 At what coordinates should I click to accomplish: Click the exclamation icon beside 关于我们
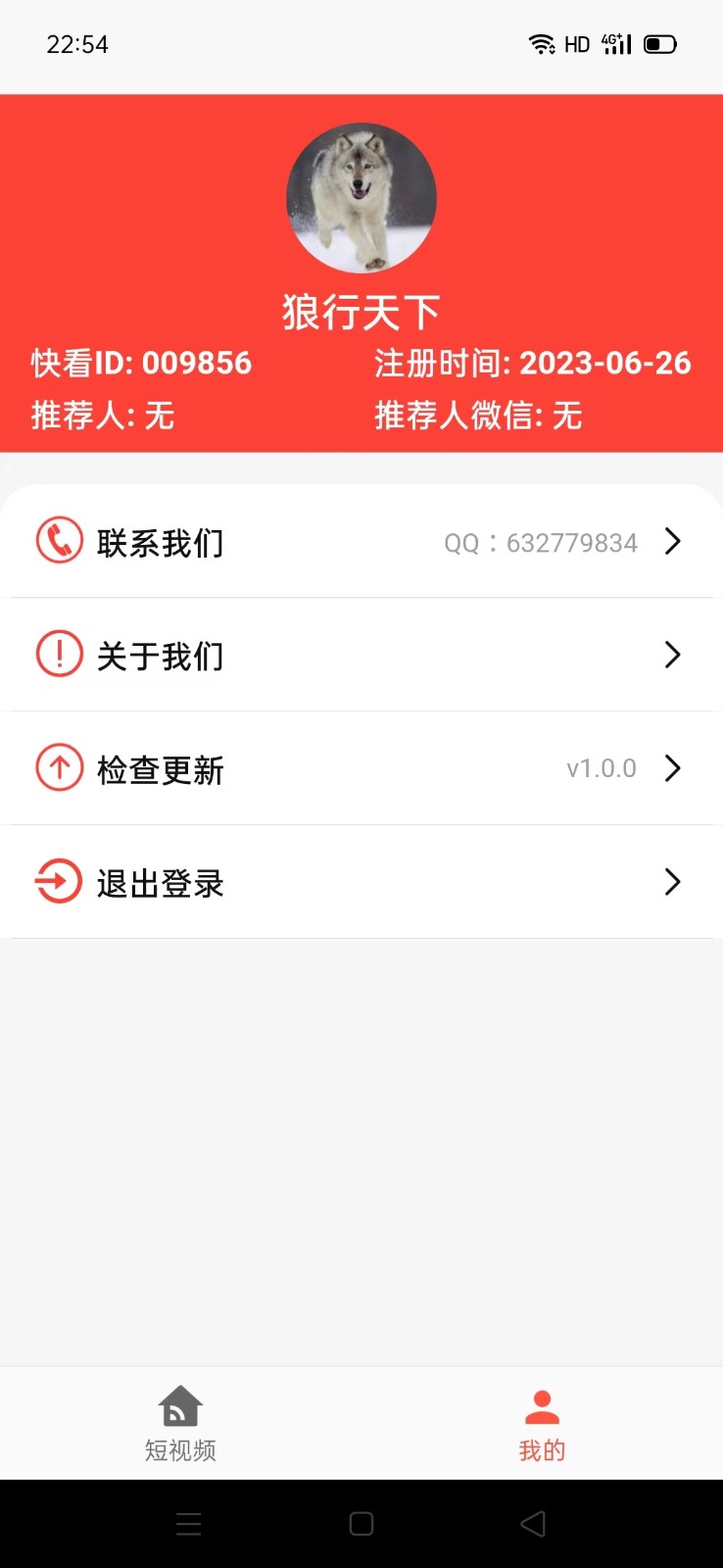click(x=59, y=655)
